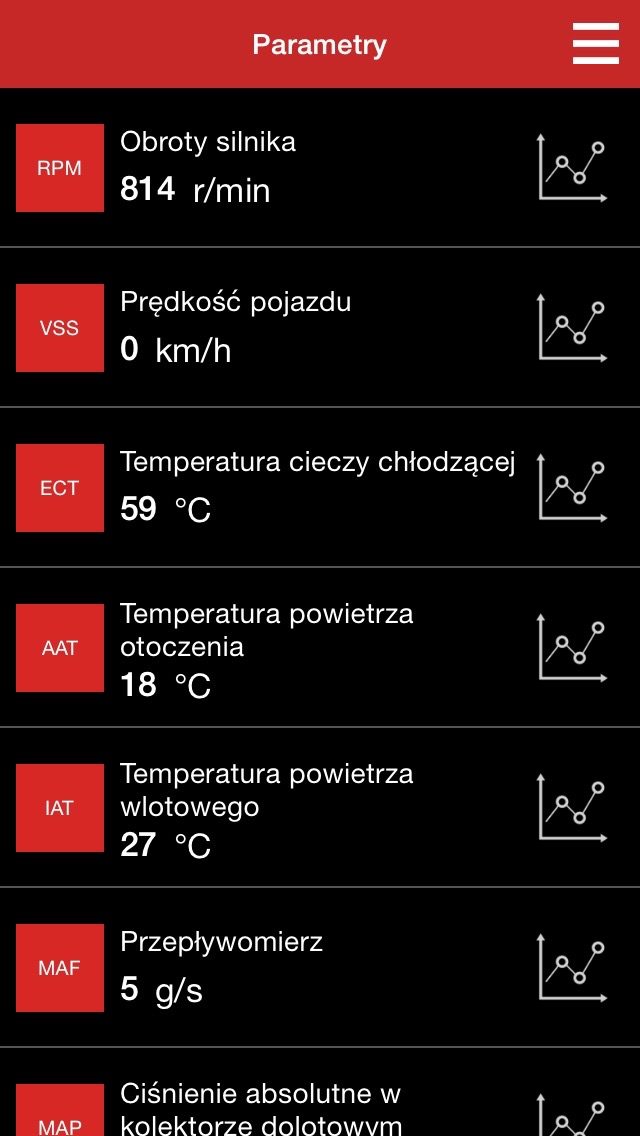Open chart for Prędkość pojazdu

(x=573, y=328)
